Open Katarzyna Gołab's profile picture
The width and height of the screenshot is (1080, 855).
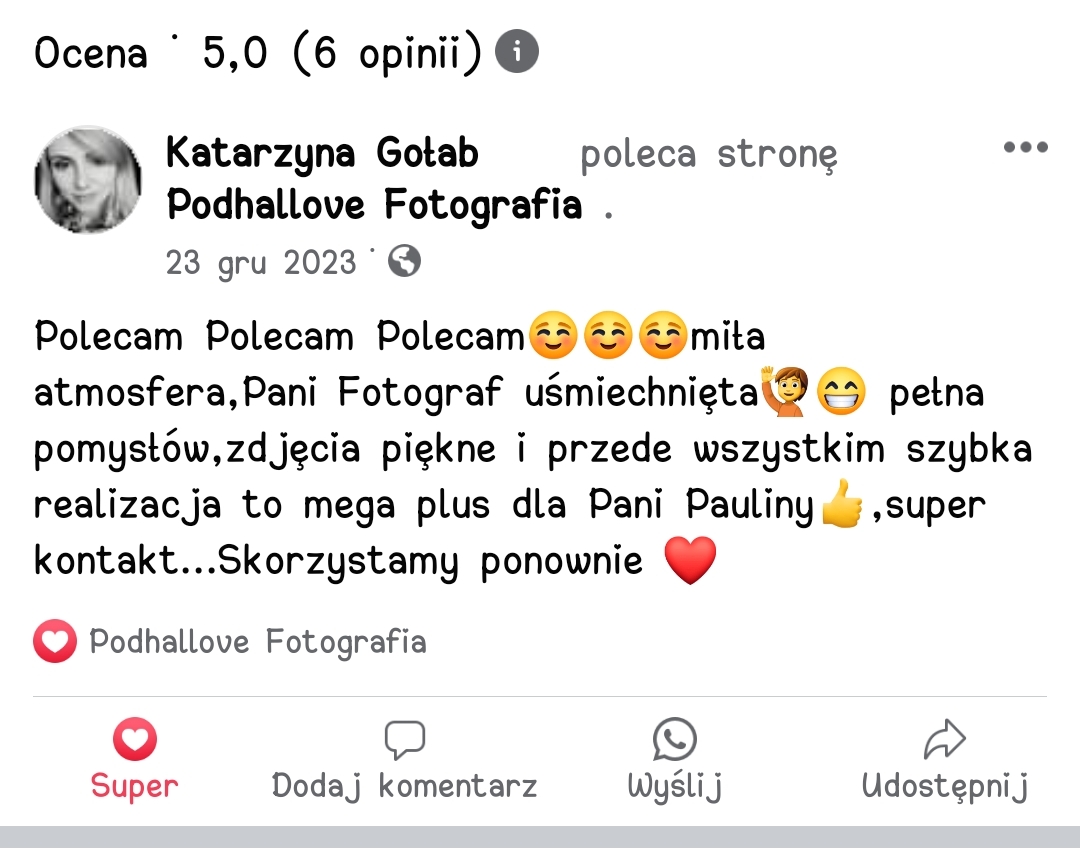pyautogui.click(x=88, y=179)
